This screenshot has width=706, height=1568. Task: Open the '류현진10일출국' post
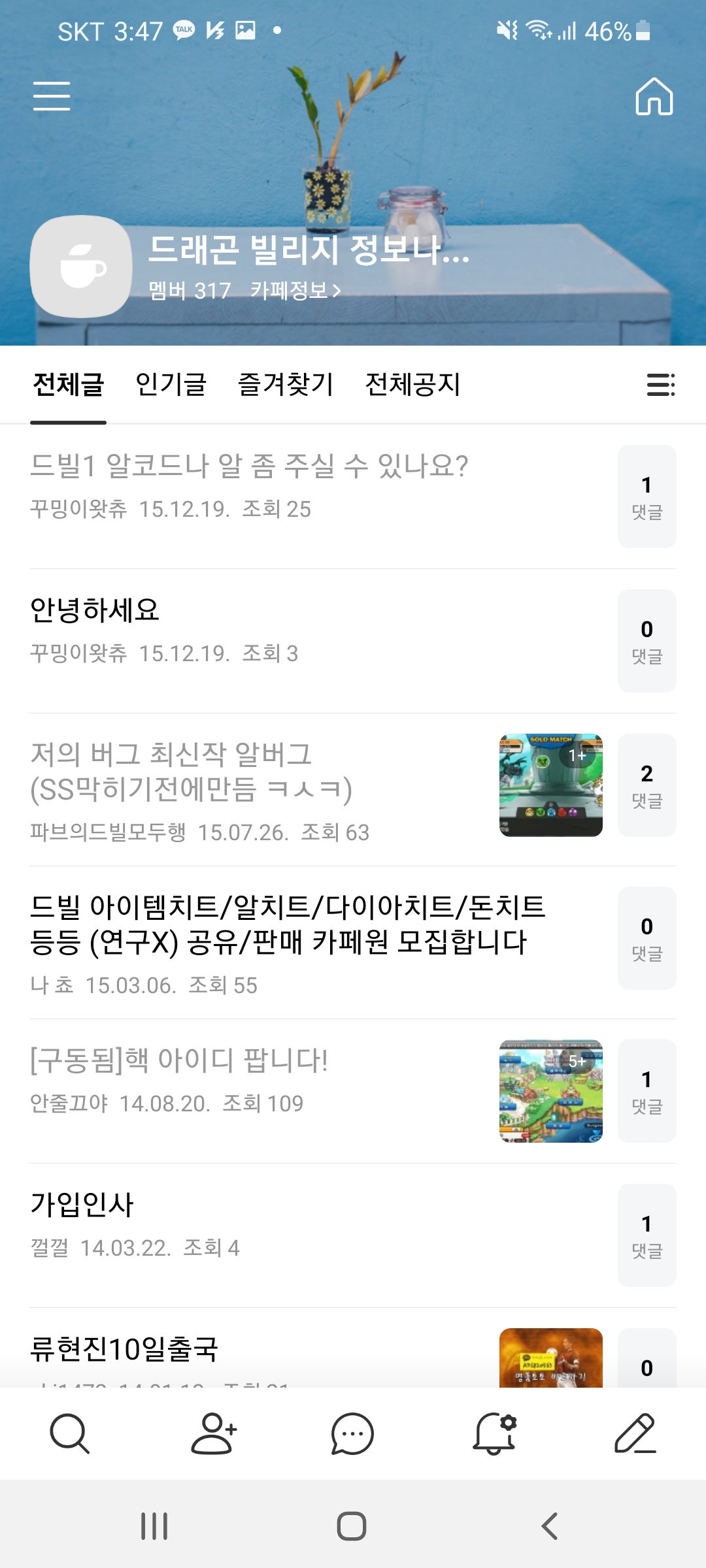(x=124, y=1349)
